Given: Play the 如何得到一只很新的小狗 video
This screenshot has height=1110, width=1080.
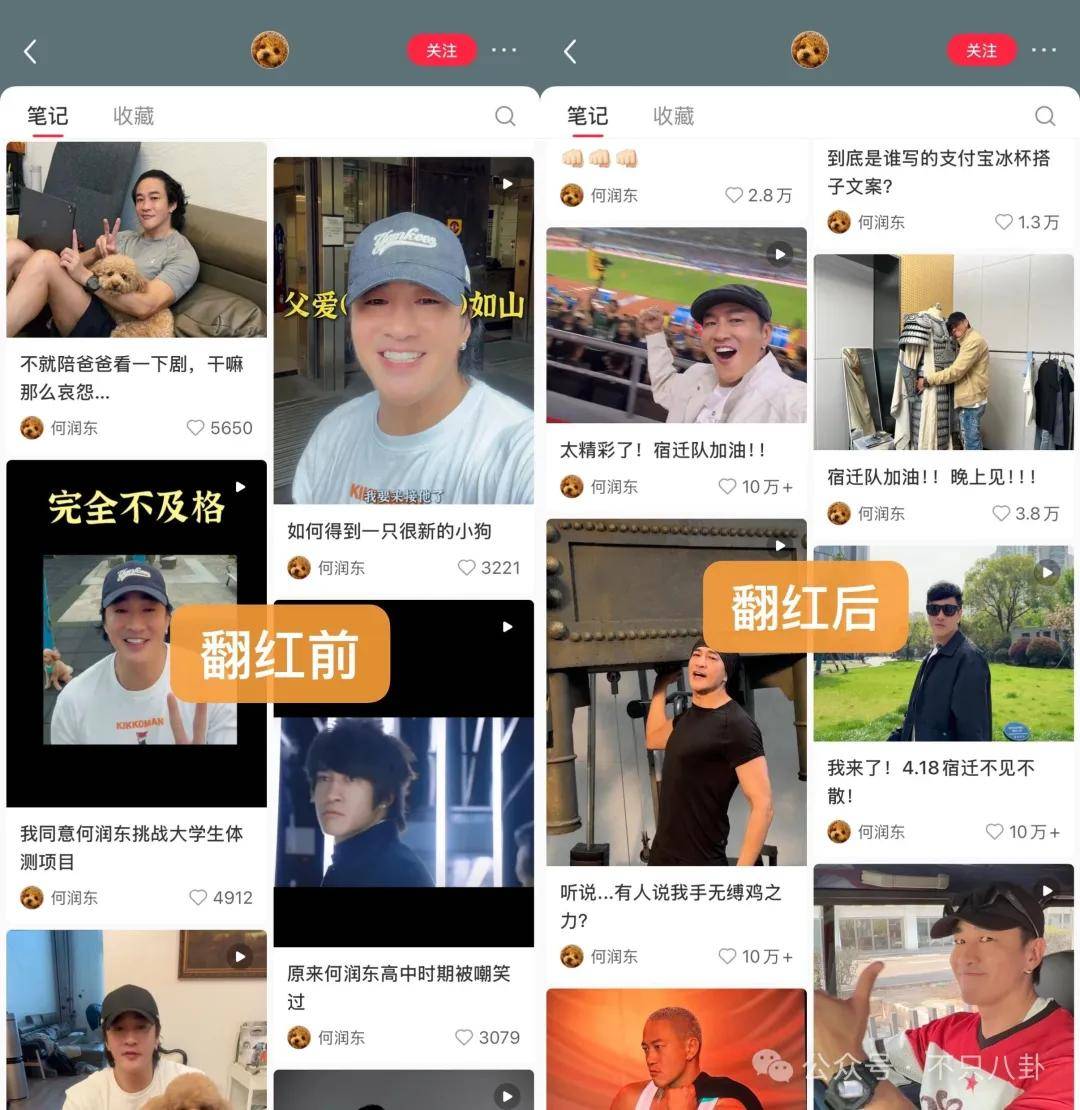Looking at the screenshot, I should (x=403, y=330).
